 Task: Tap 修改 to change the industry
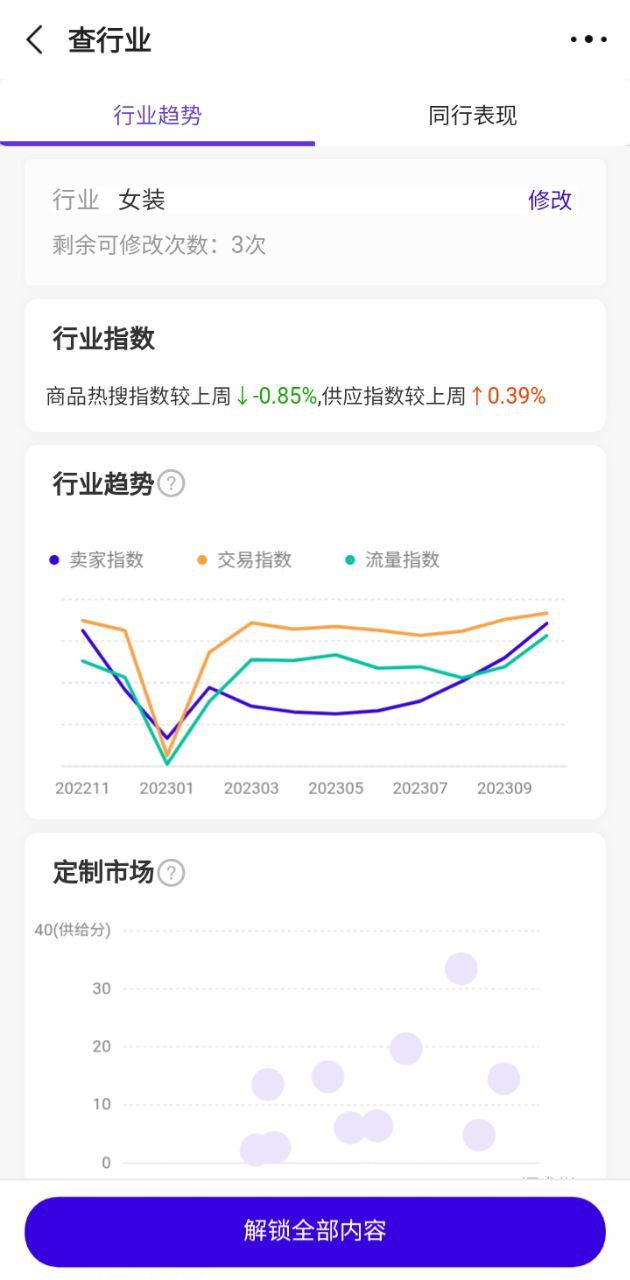(x=550, y=200)
